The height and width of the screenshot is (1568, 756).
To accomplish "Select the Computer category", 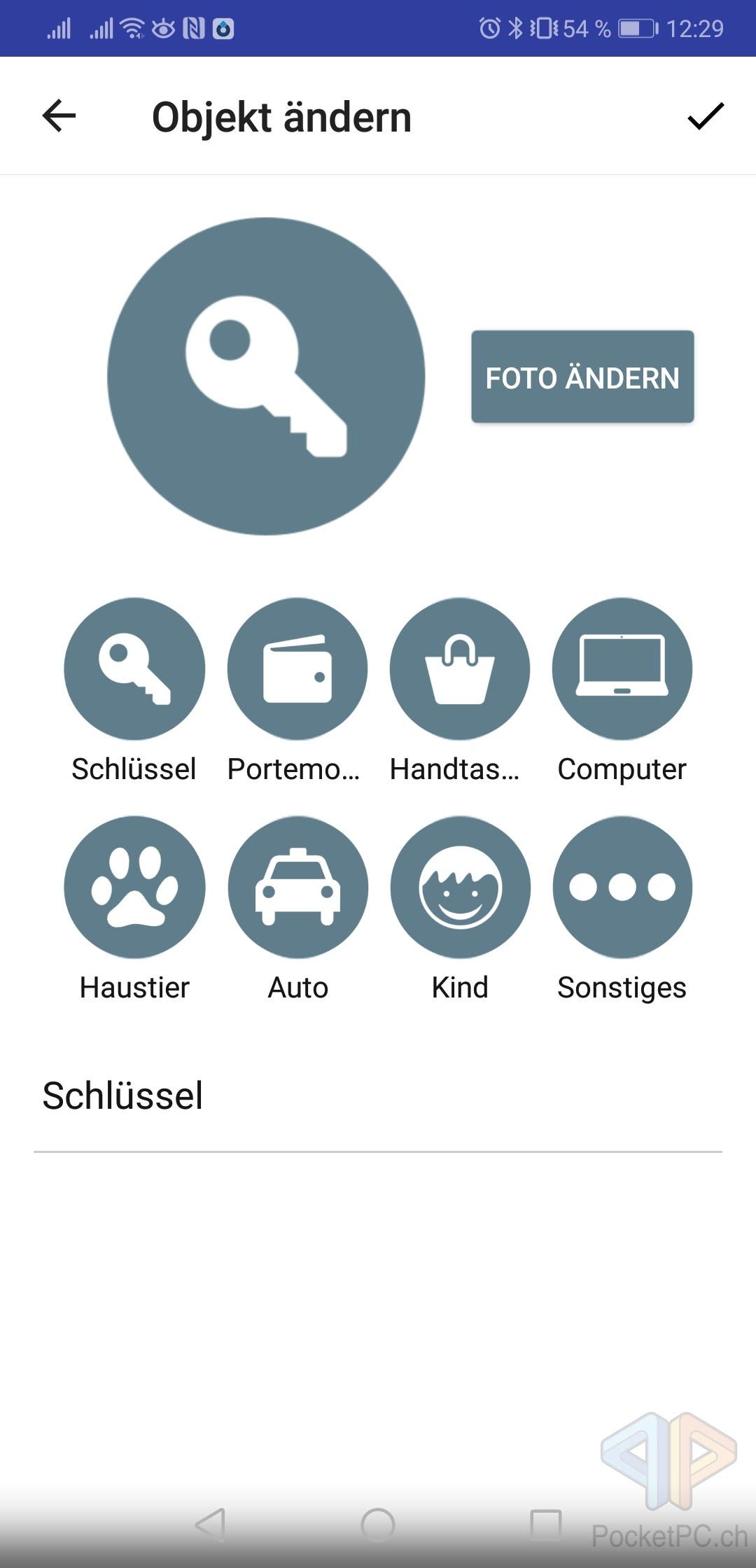I will (622, 669).
